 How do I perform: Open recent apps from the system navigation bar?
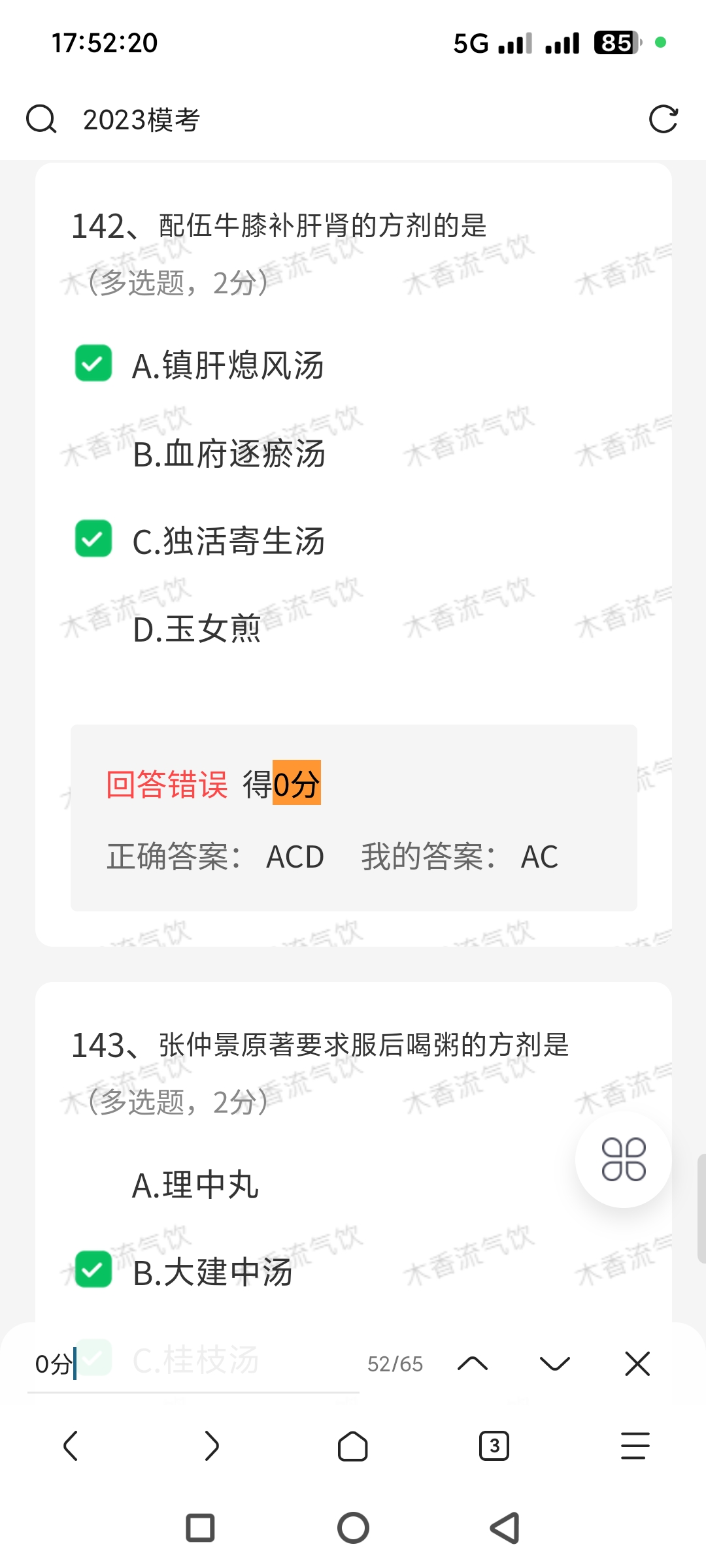[x=200, y=1528]
